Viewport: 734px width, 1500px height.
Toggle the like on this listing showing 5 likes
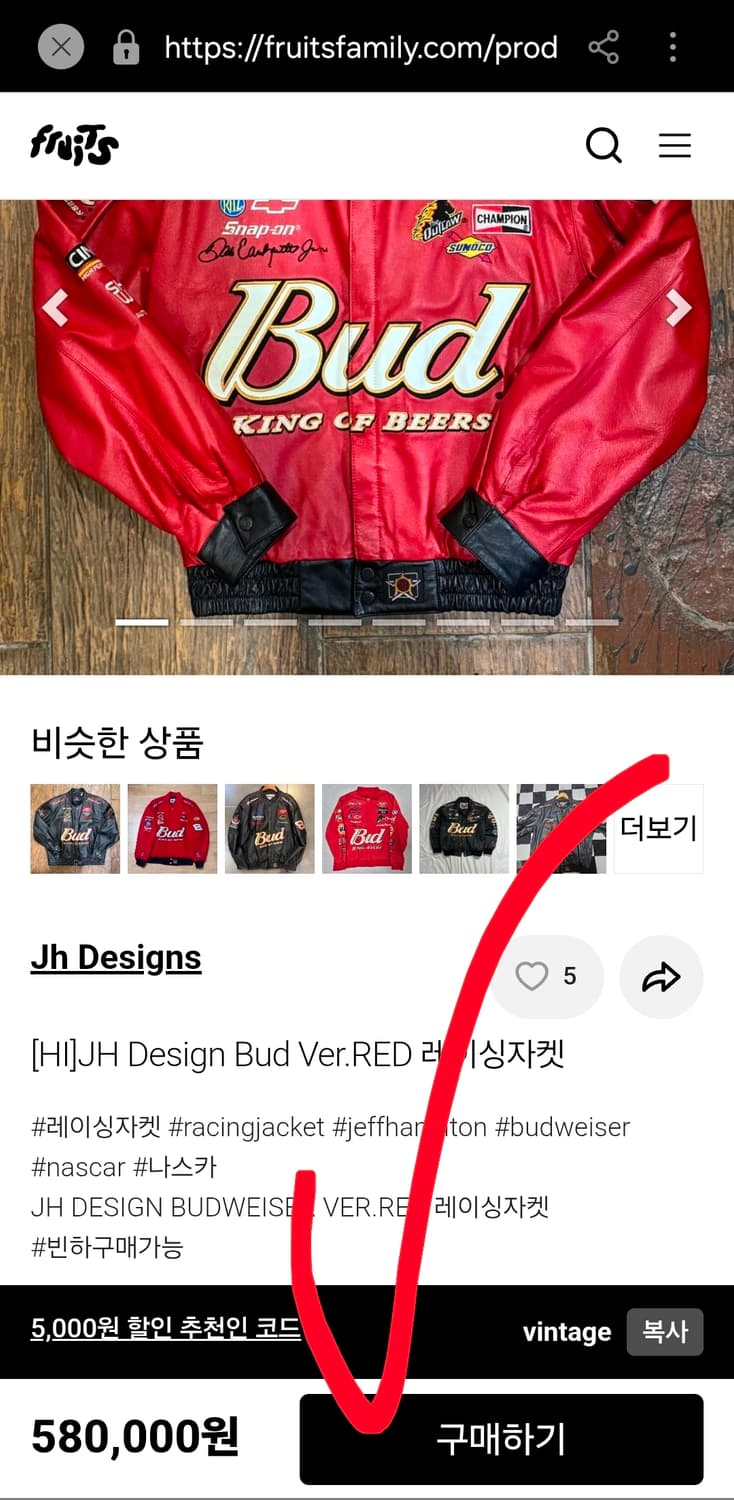tap(531, 977)
